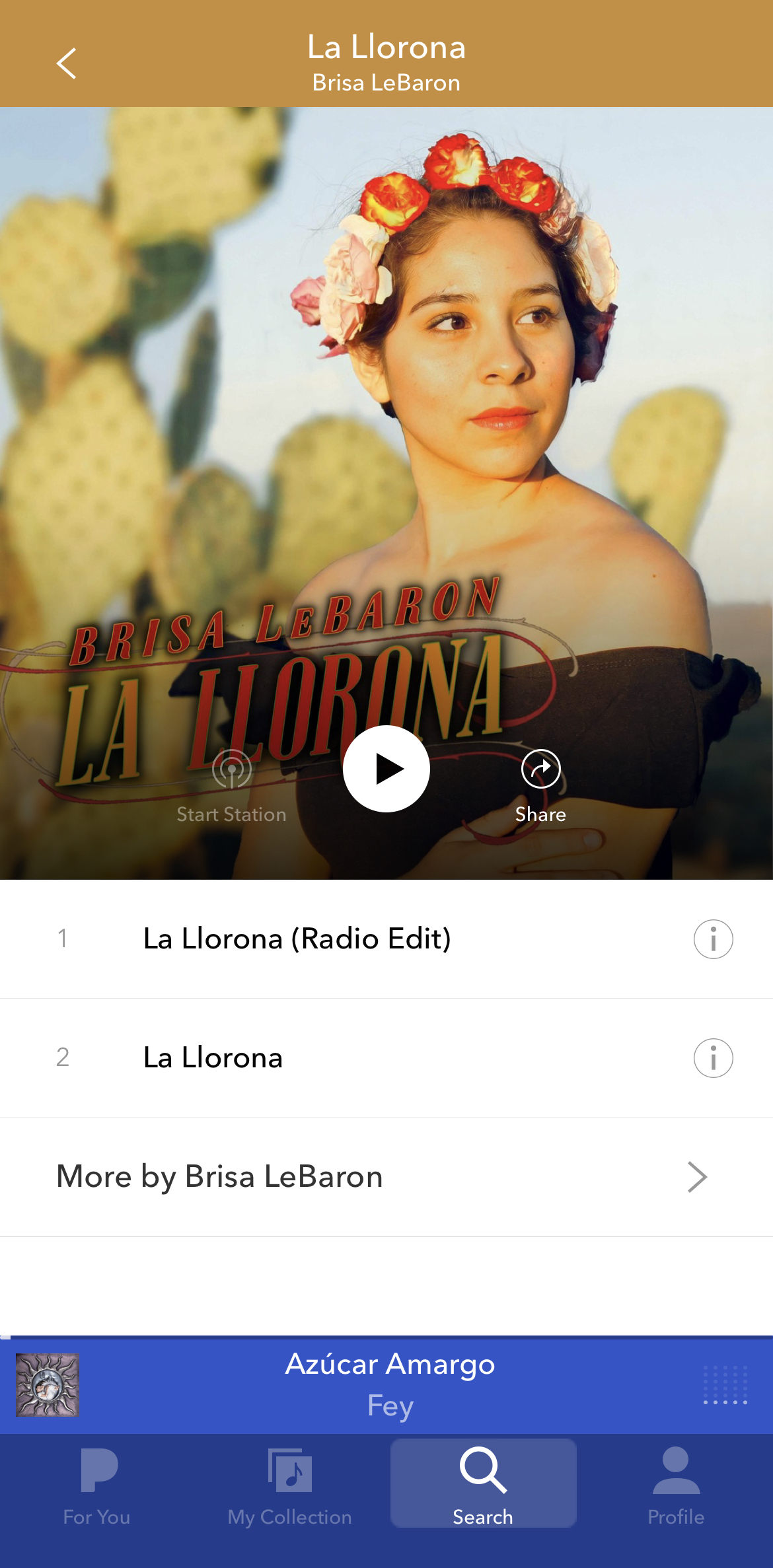Open the Azúcar Amargo now playing bar
This screenshot has height=1568, width=773.
(390, 1384)
